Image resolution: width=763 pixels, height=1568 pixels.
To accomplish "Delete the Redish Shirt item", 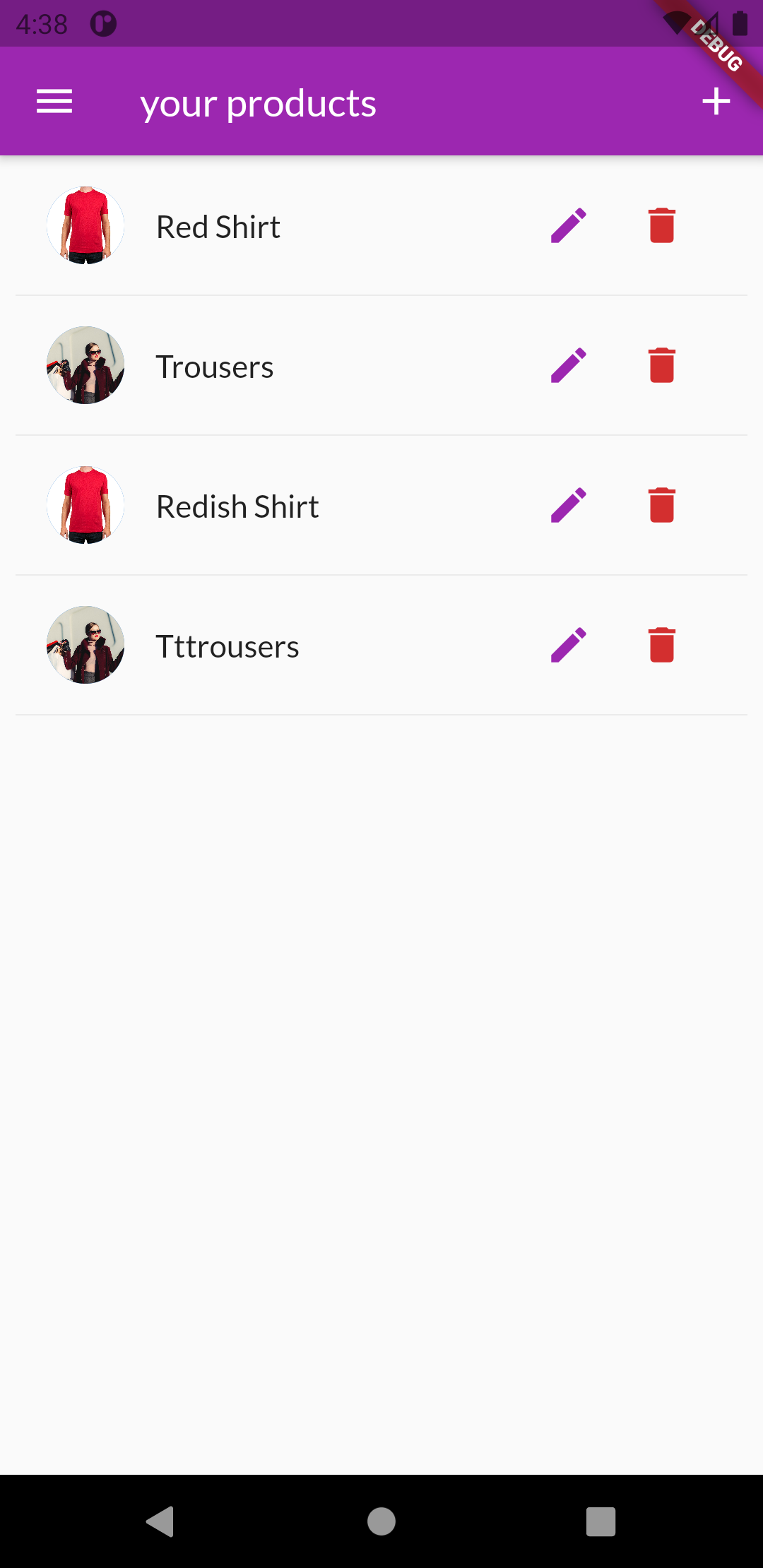I will tap(662, 506).
